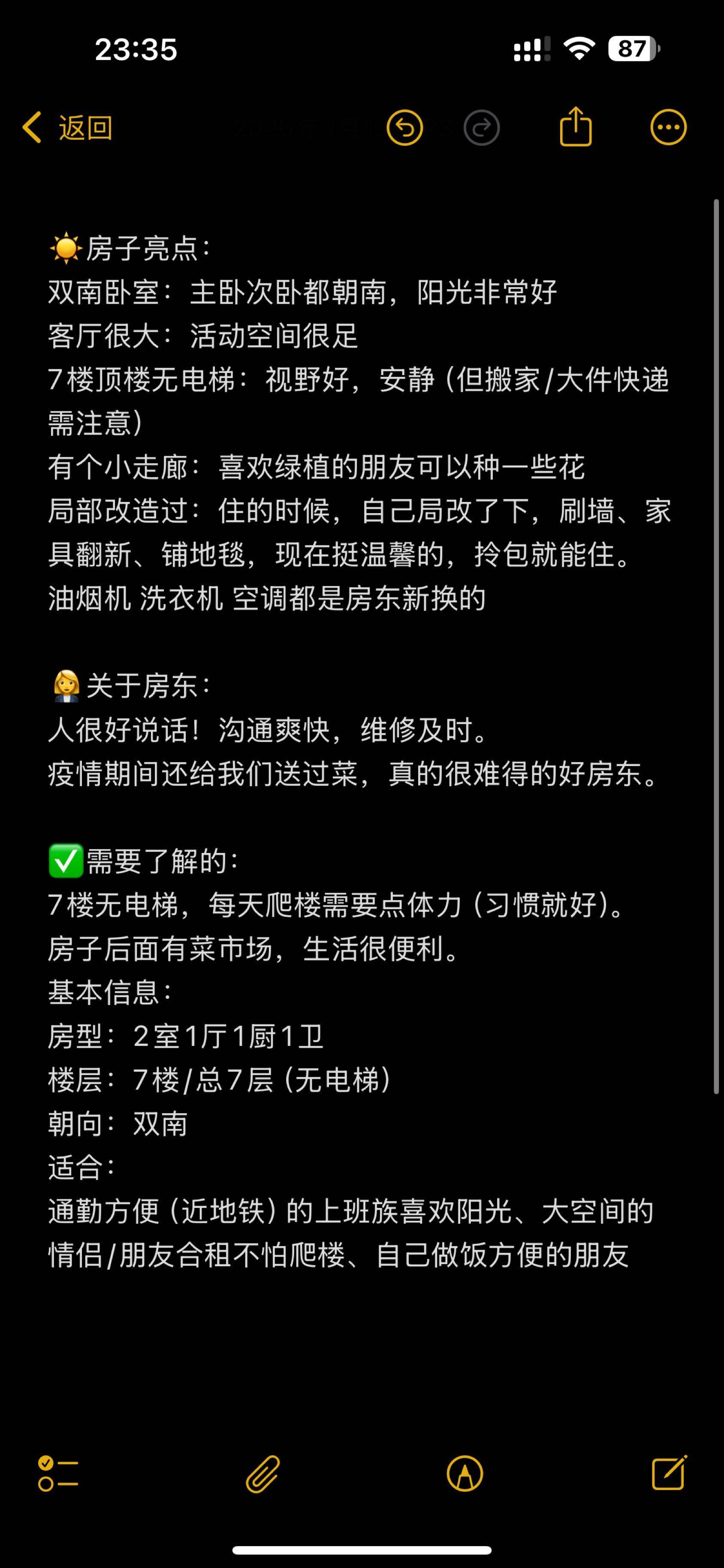The image size is (724, 1568).
Task: Open the more options menu
Action: (668, 128)
